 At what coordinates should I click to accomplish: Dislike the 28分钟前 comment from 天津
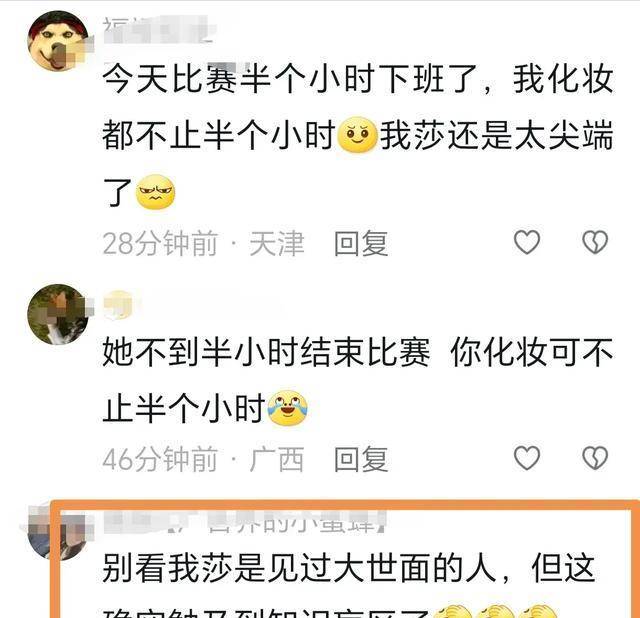coord(595,242)
